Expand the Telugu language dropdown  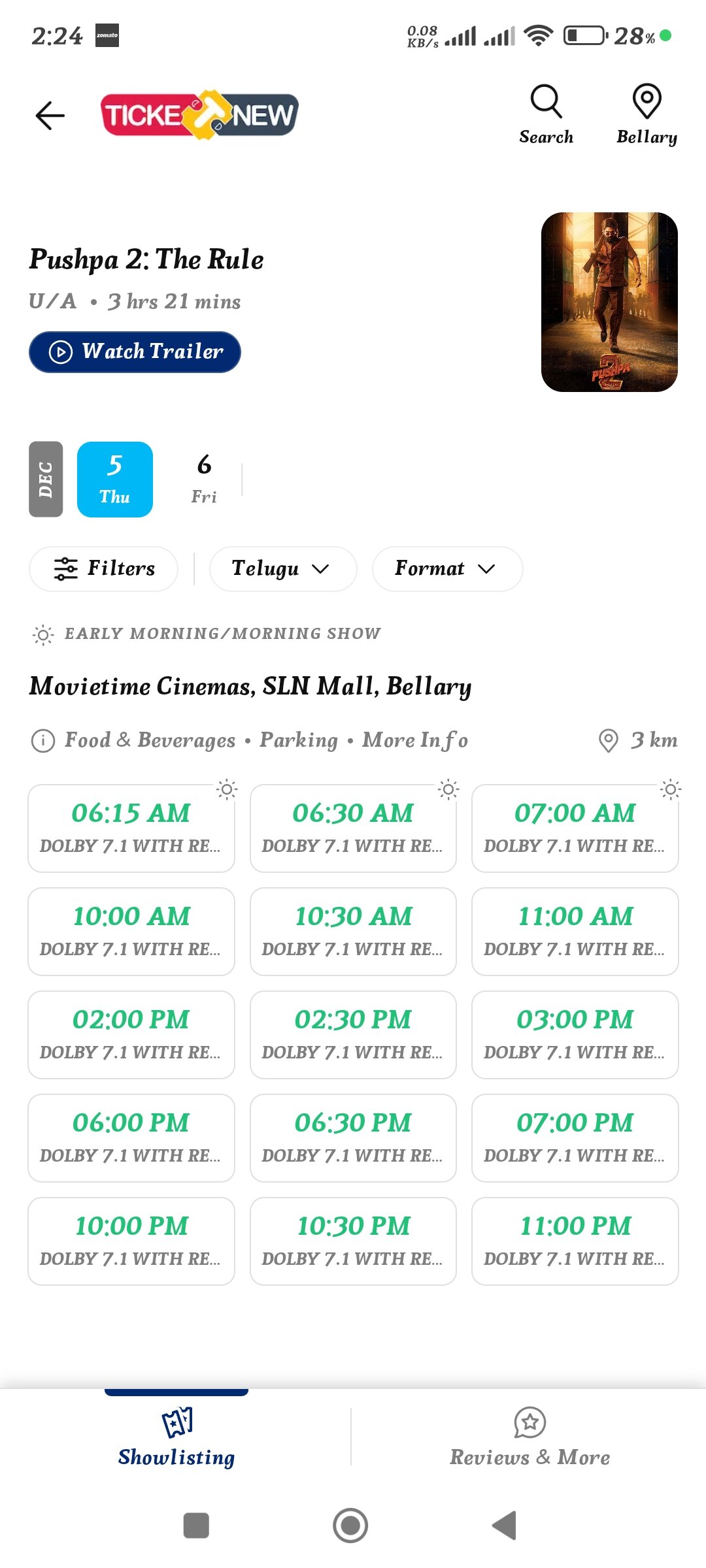(x=282, y=568)
